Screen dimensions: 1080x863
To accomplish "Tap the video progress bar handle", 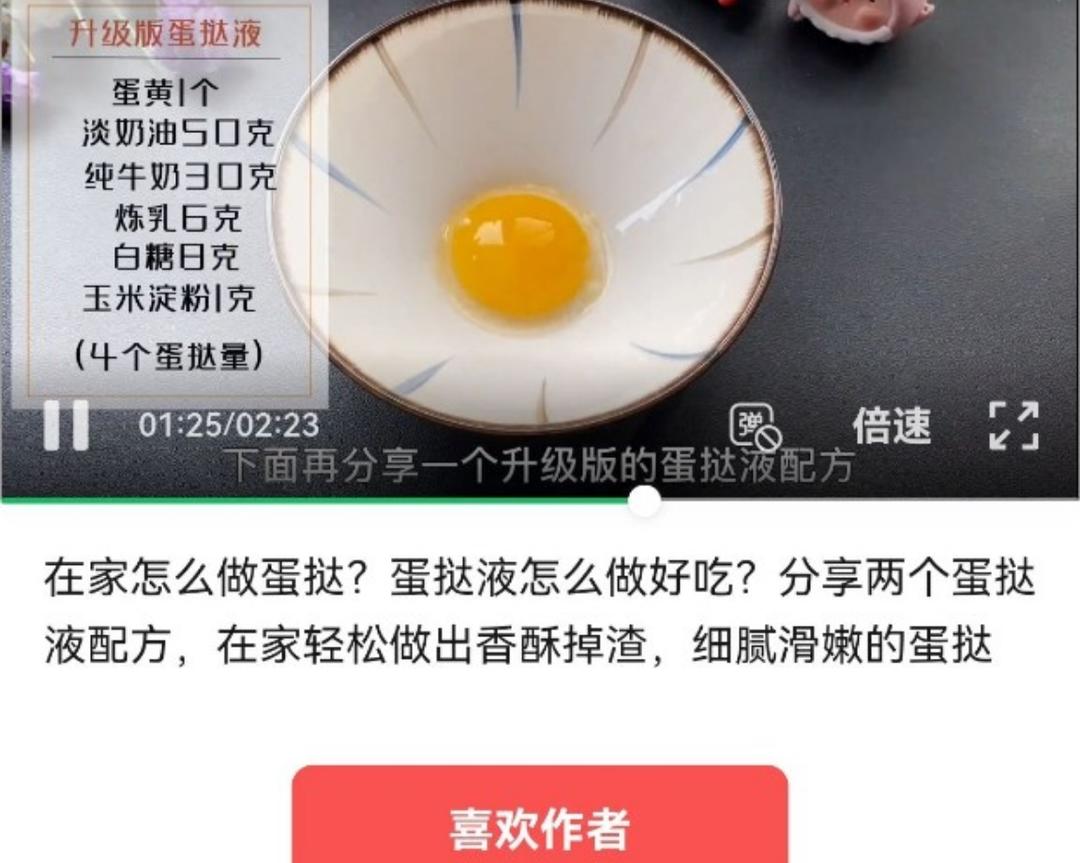I will click(x=645, y=501).
